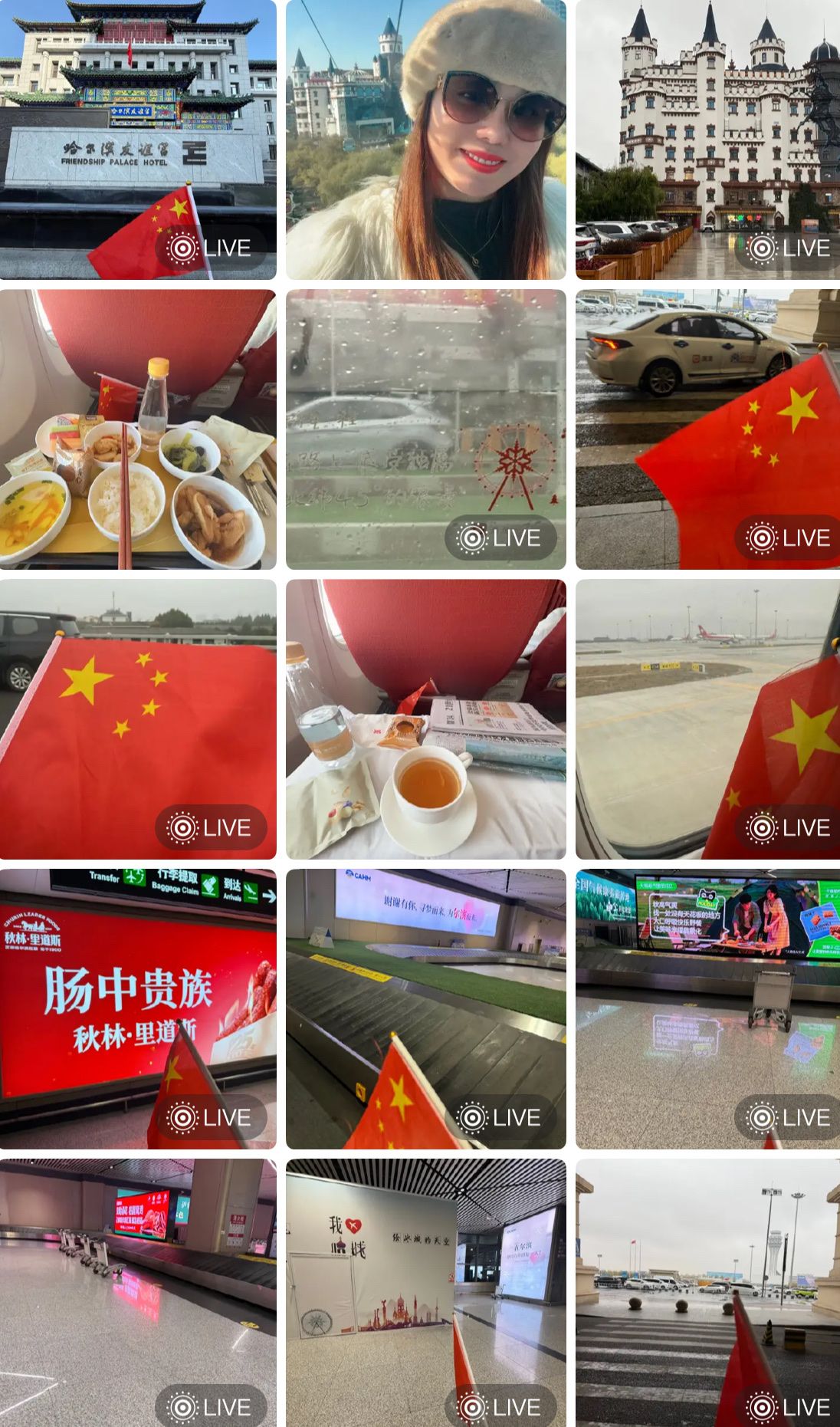Open the in-flight meal with chopsticks photo

click(138, 429)
